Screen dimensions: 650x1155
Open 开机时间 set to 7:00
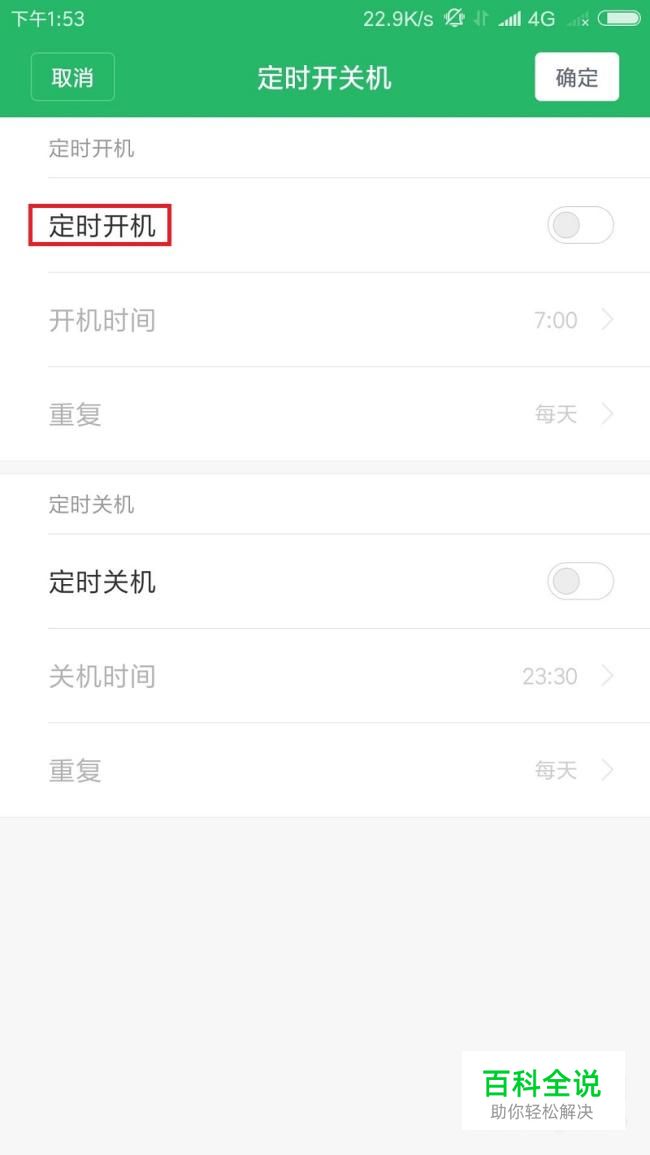[x=325, y=320]
